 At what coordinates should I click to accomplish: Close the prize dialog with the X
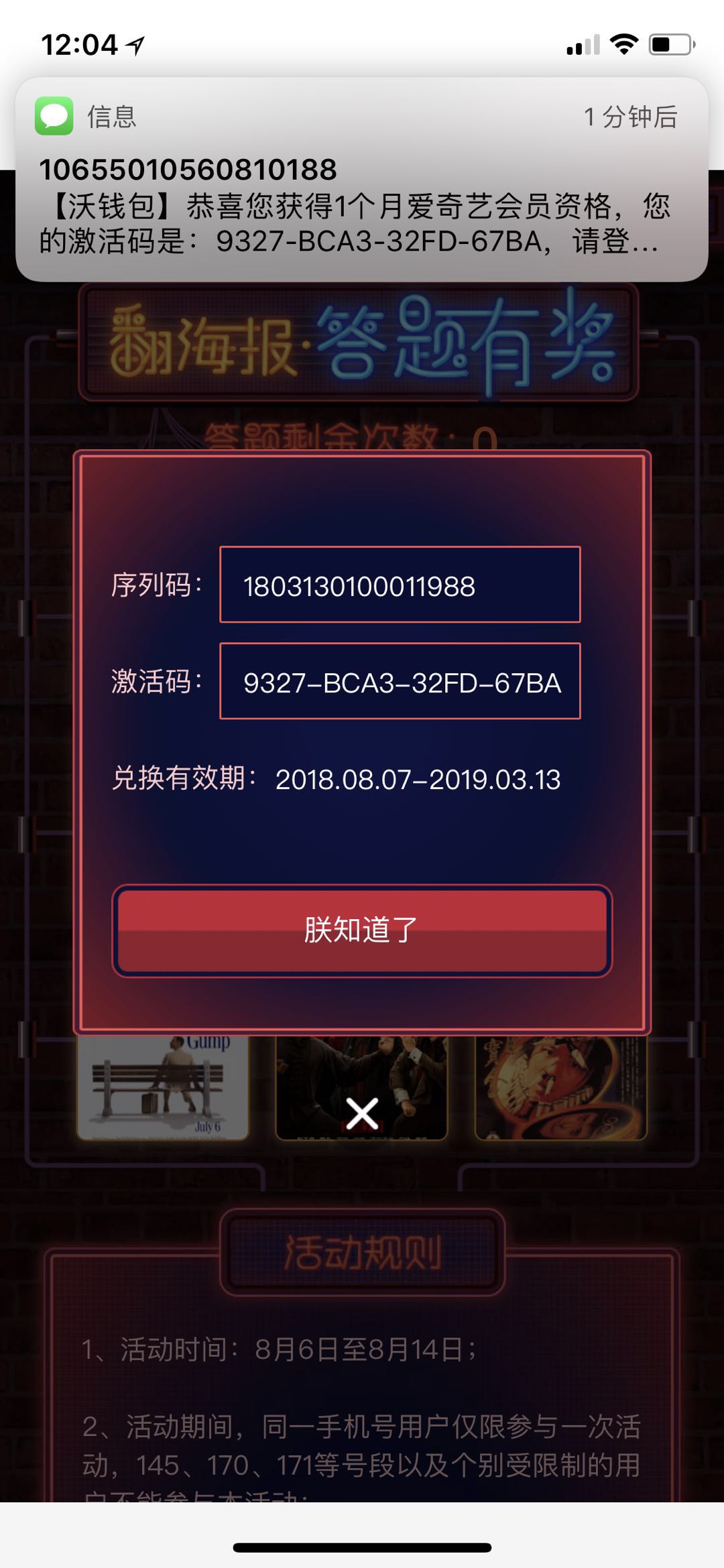[362, 1113]
